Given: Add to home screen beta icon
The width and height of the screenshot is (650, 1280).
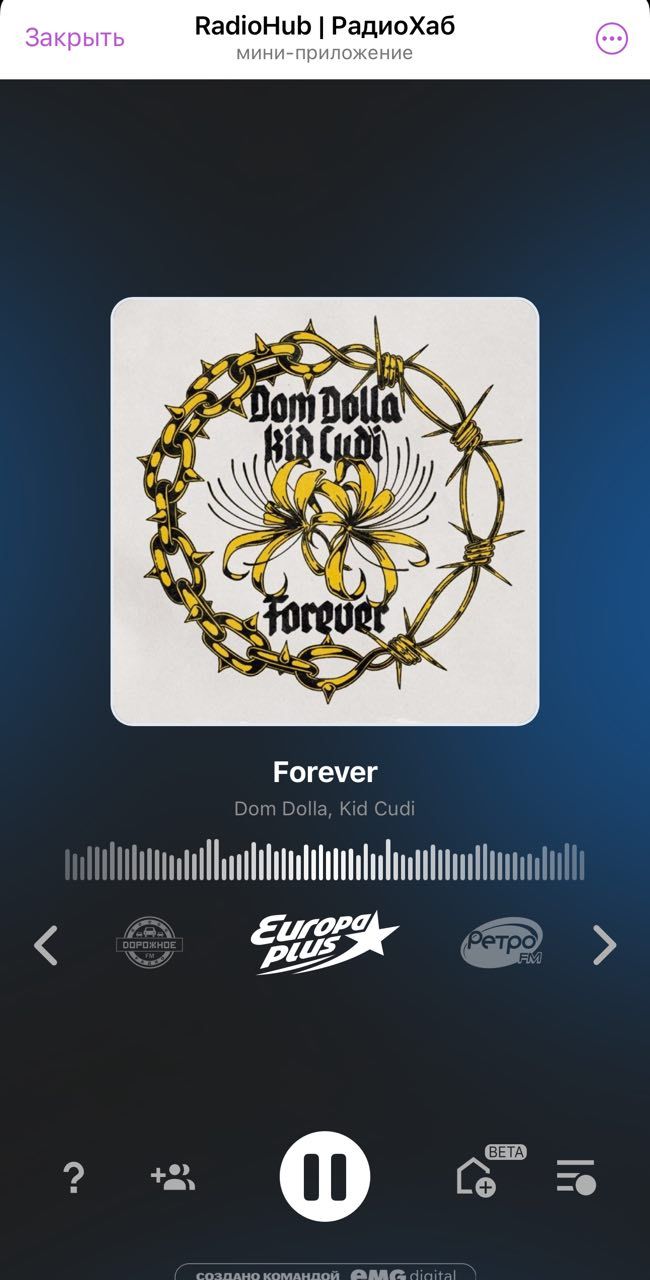Looking at the screenshot, I should 477,1177.
